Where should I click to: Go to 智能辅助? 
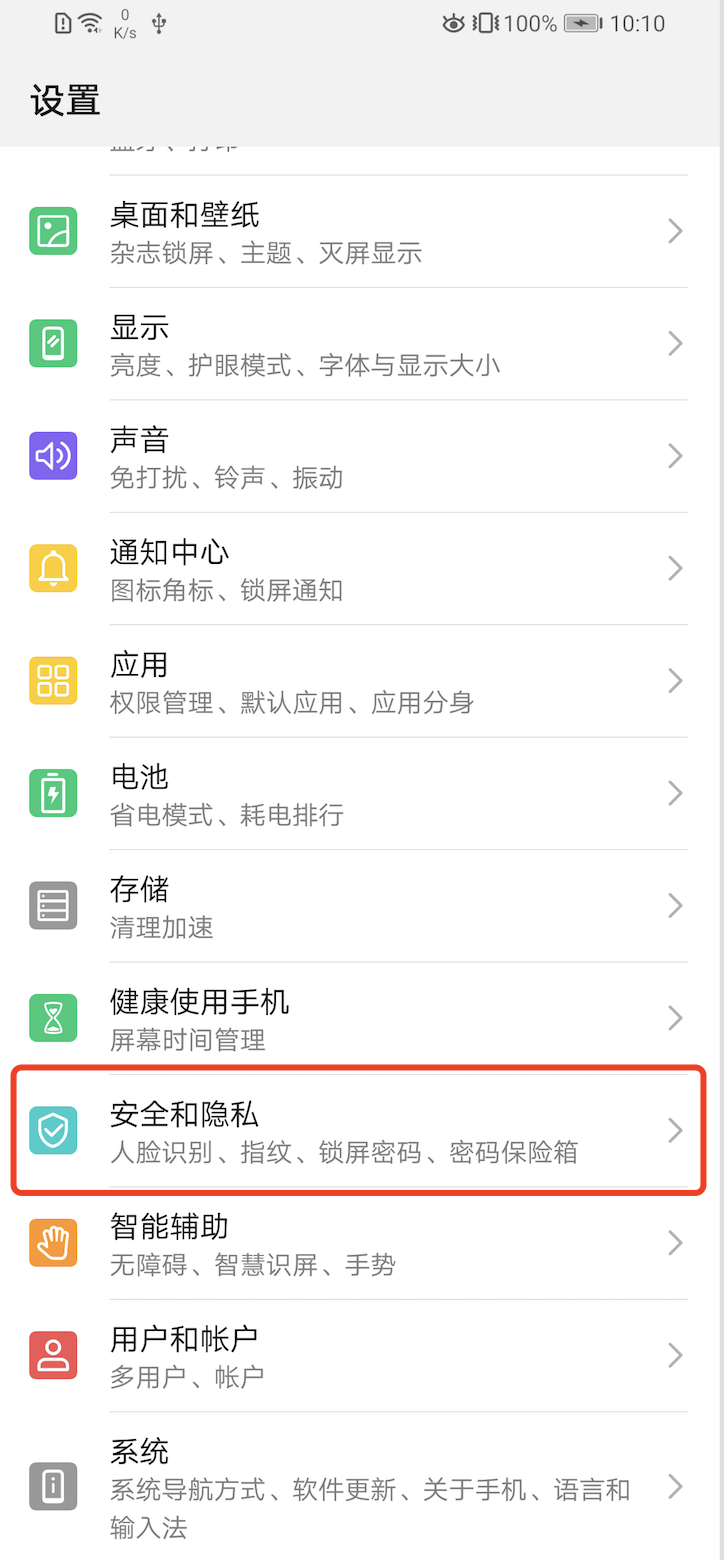pyautogui.click(x=362, y=1243)
